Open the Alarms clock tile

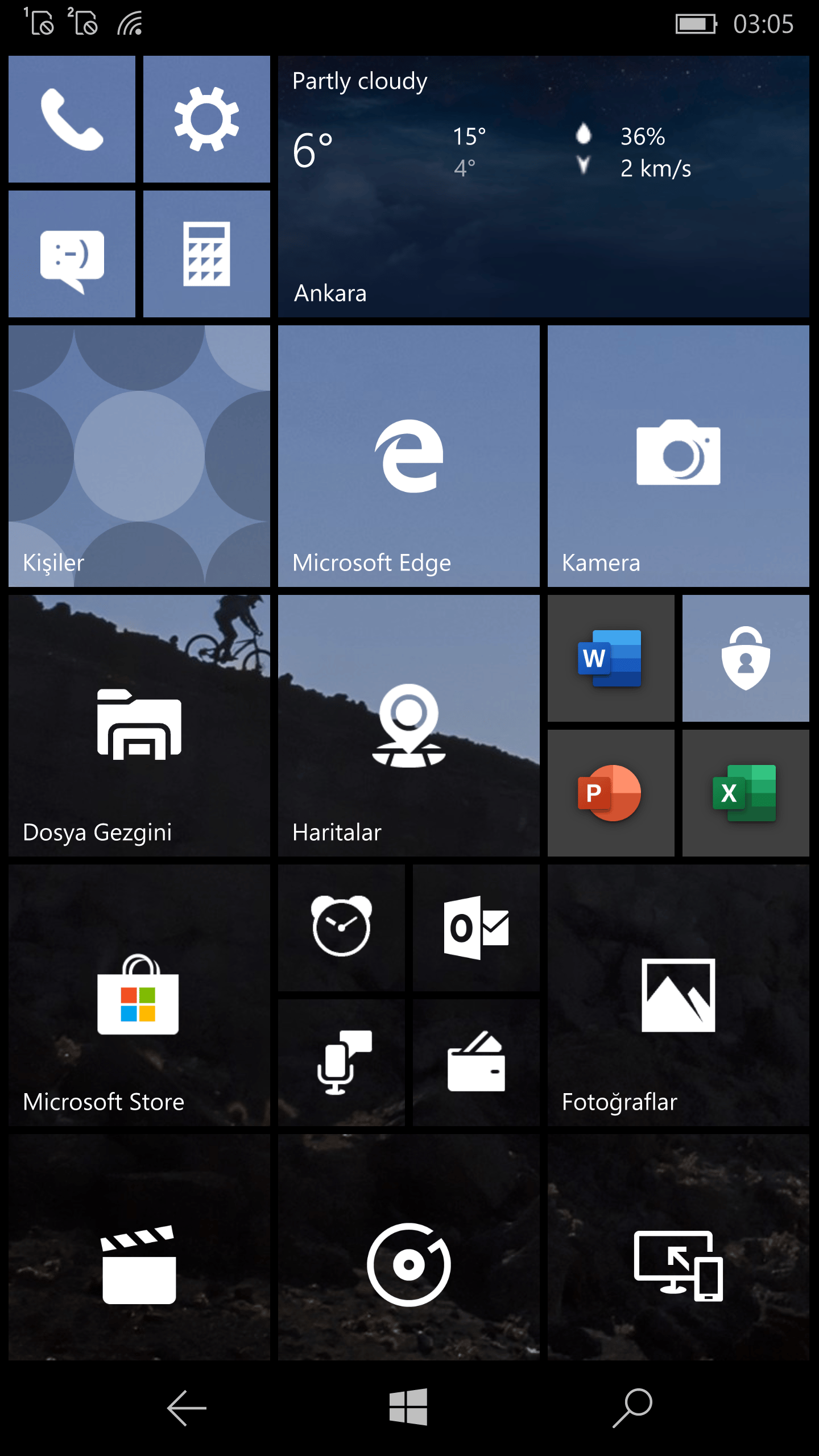coord(341,928)
